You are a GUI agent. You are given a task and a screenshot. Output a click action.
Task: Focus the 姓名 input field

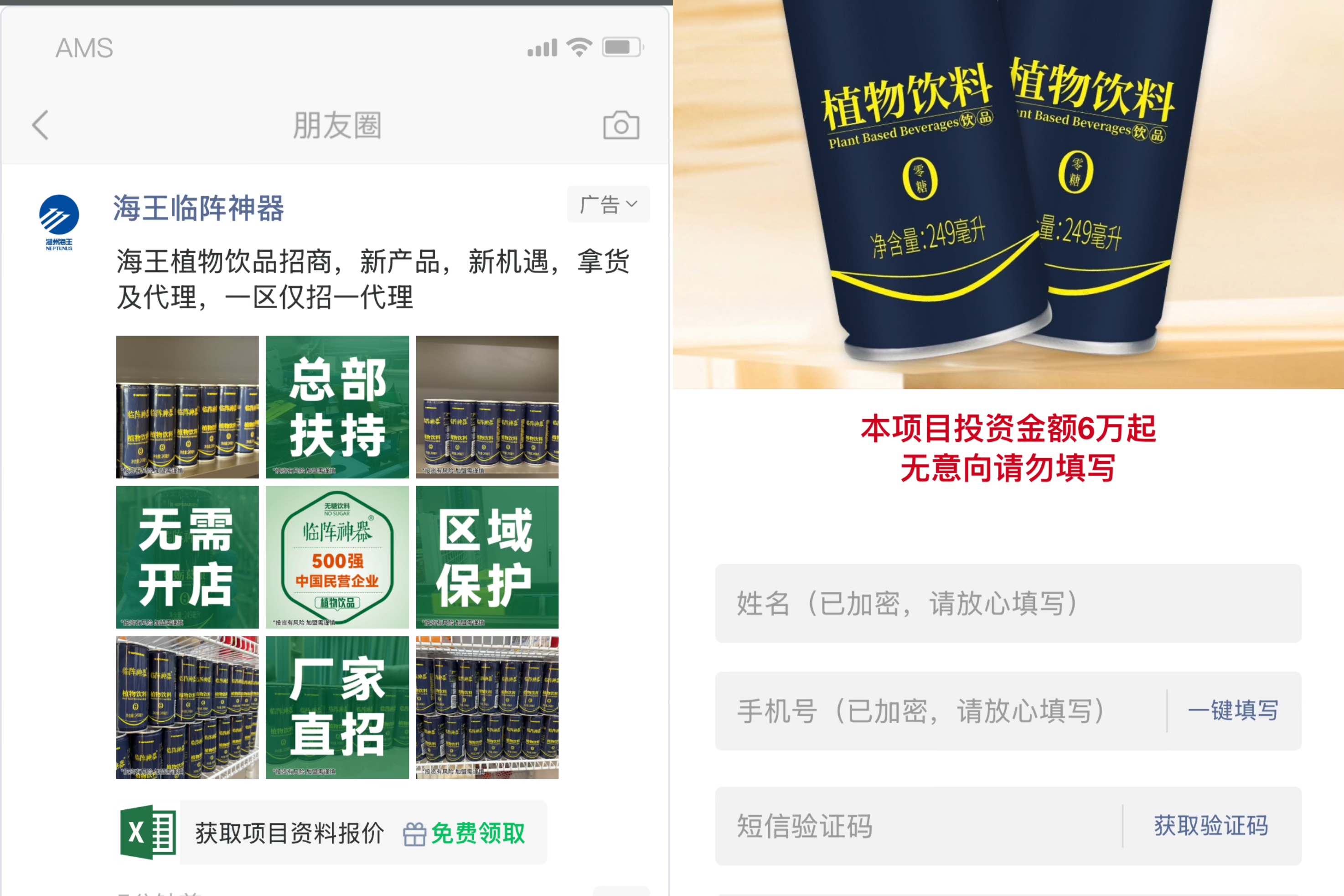(x=1008, y=603)
